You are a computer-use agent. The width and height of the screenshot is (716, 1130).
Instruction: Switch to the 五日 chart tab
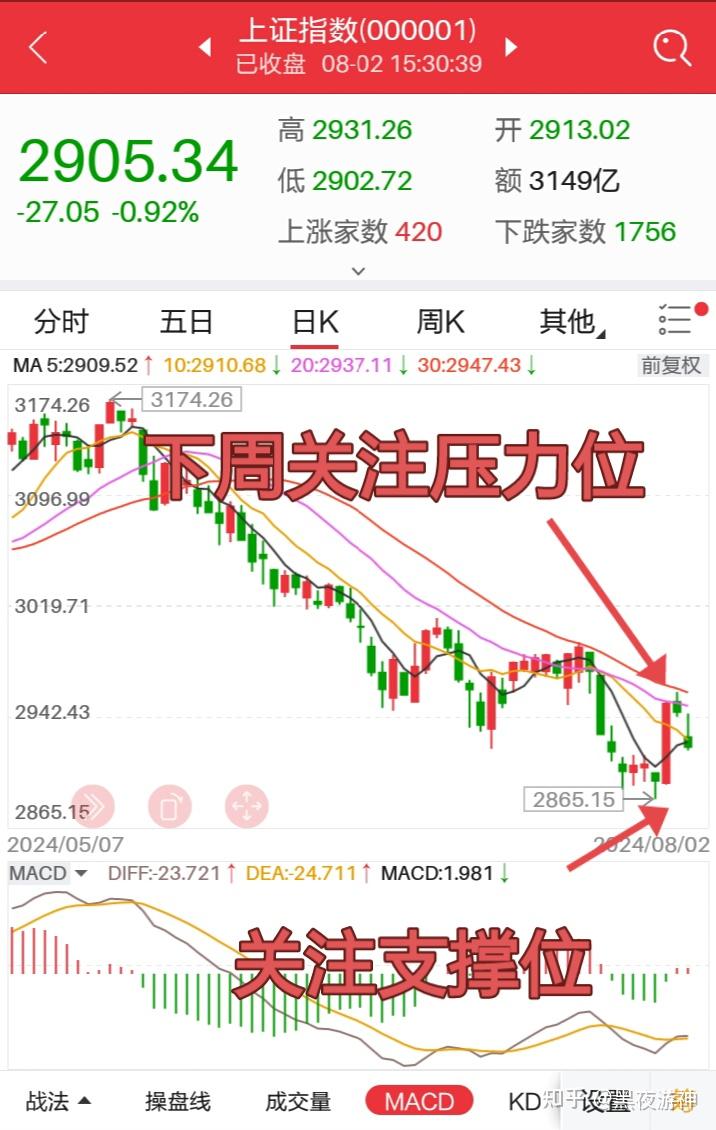coord(187,322)
